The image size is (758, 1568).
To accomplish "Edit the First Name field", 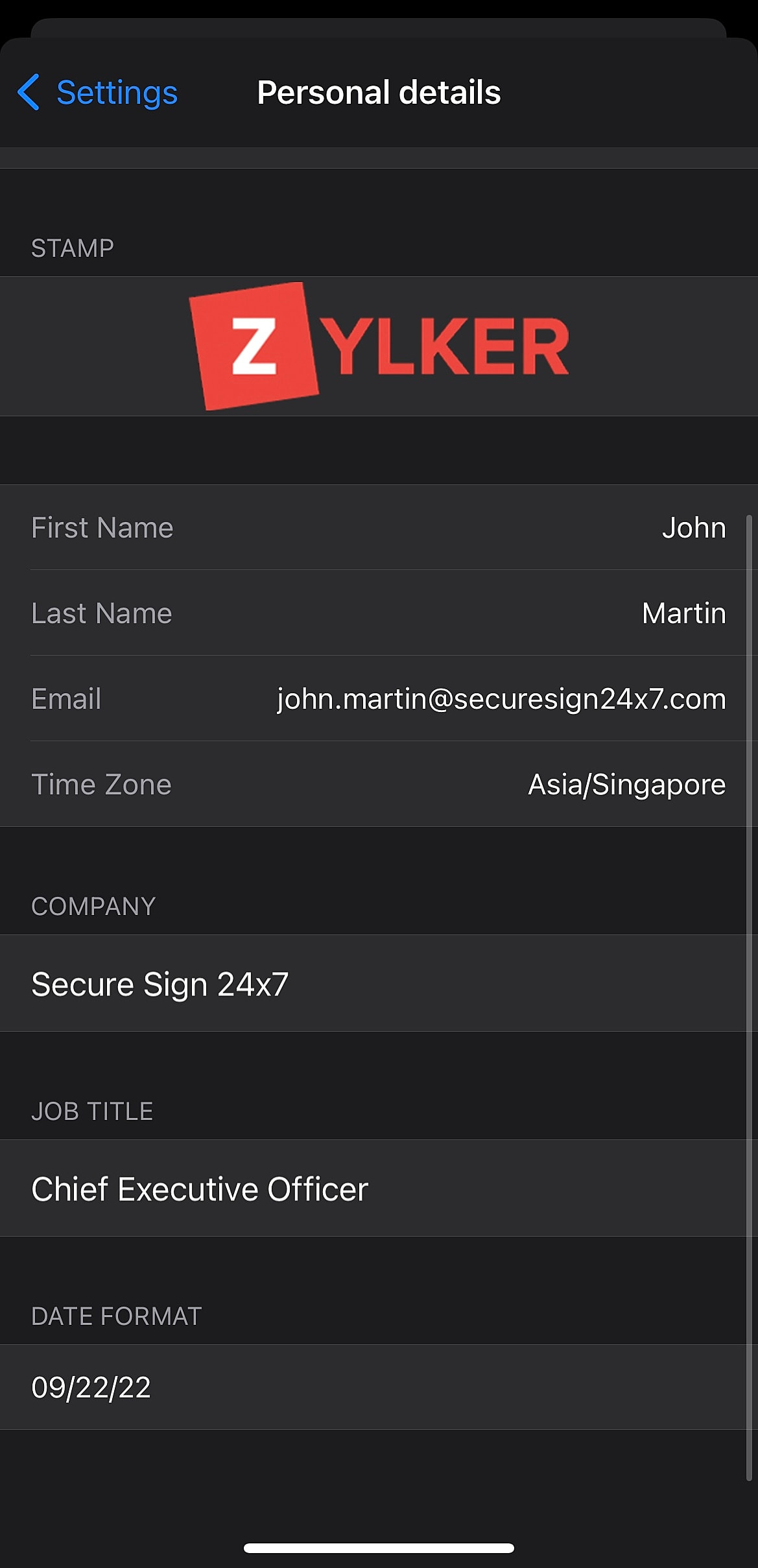I will coord(379,528).
